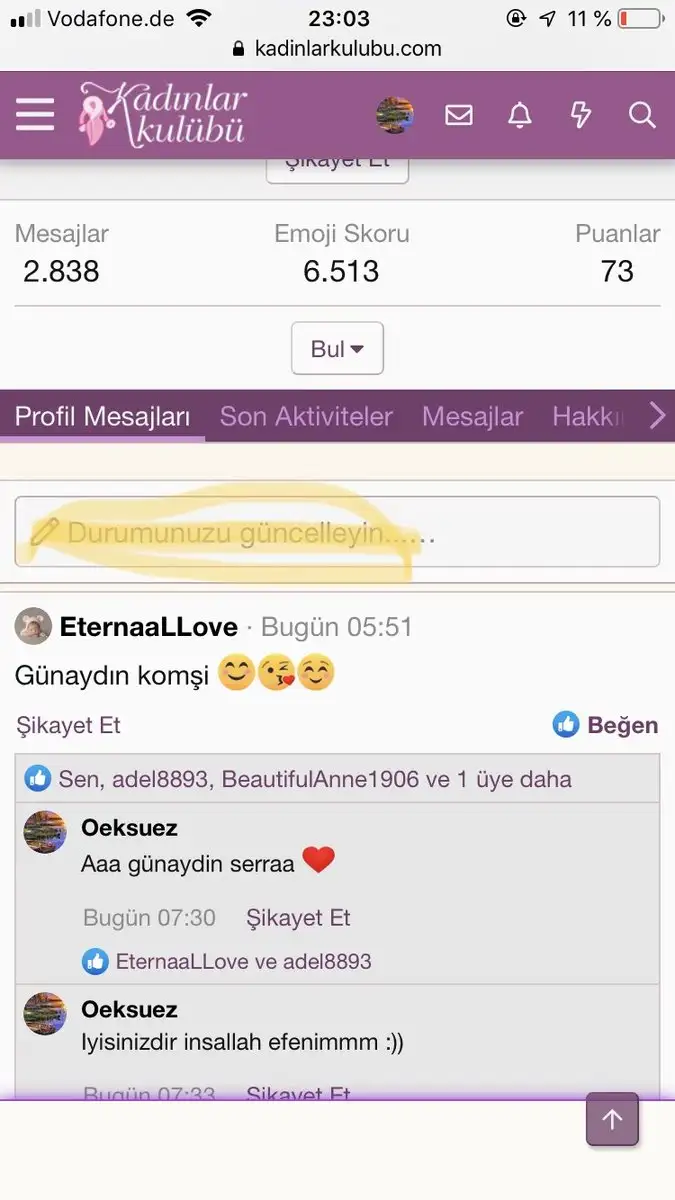Switch to the Son Aktiviteler tab
Screen dimensions: 675x1200
(306, 416)
